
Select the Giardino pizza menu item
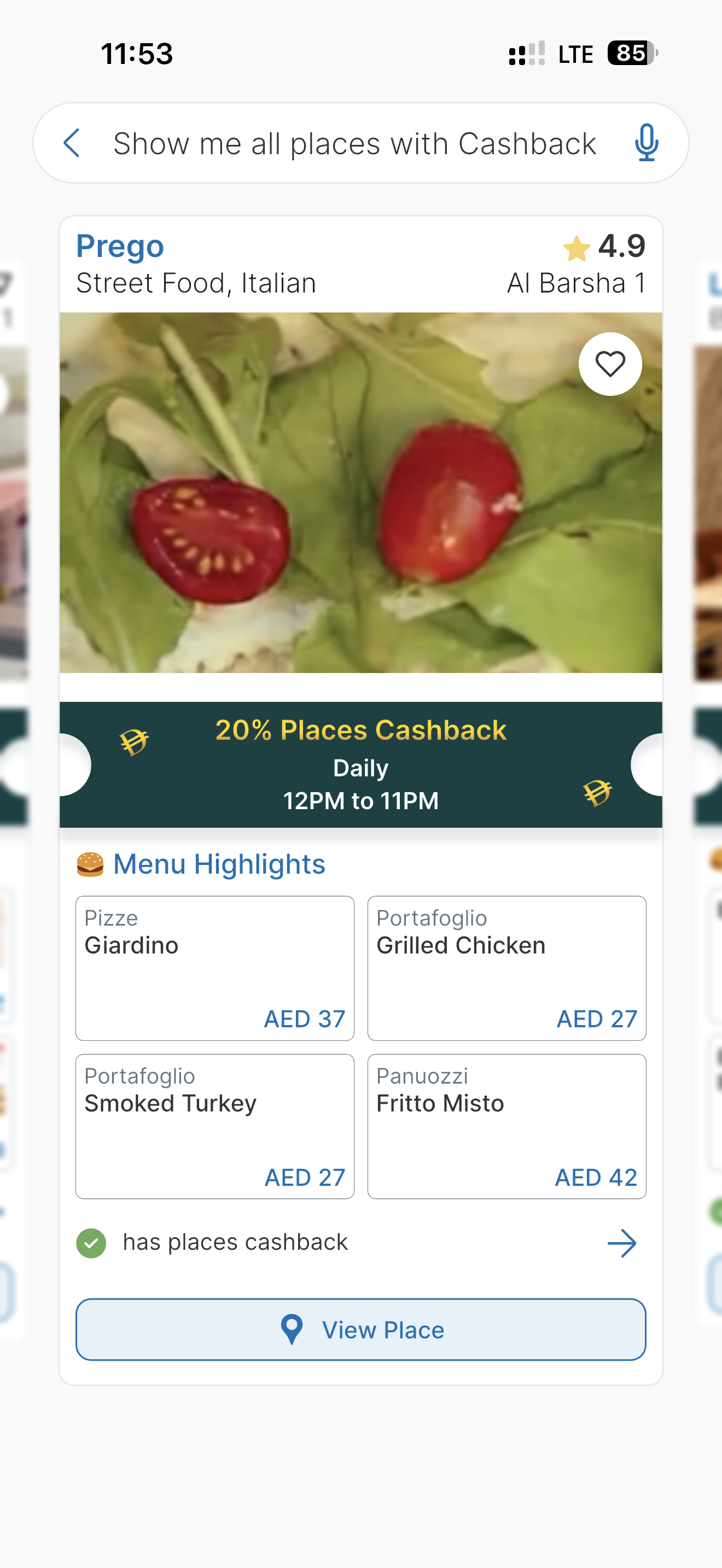tap(214, 967)
